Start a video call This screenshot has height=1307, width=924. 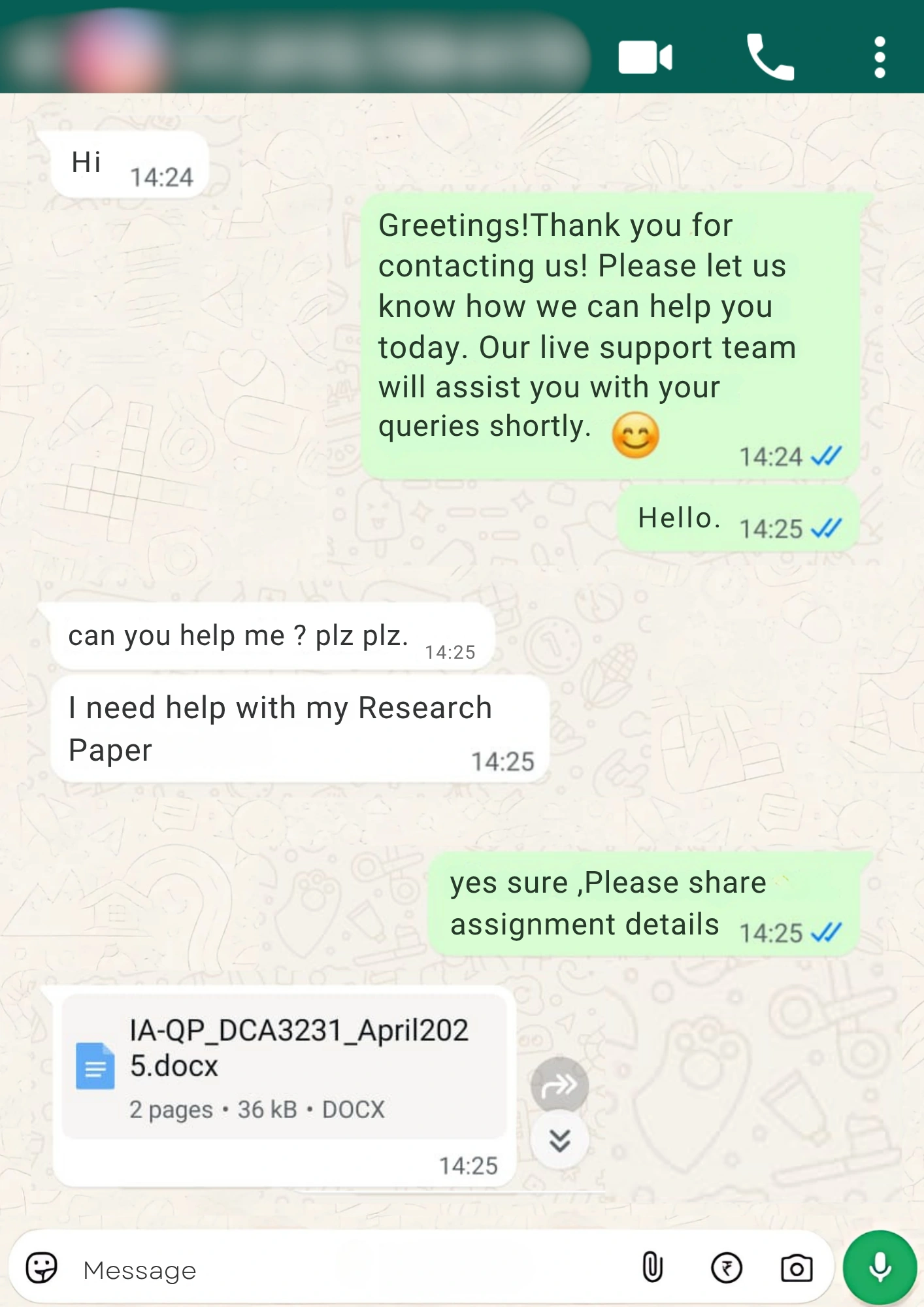pyautogui.click(x=645, y=58)
